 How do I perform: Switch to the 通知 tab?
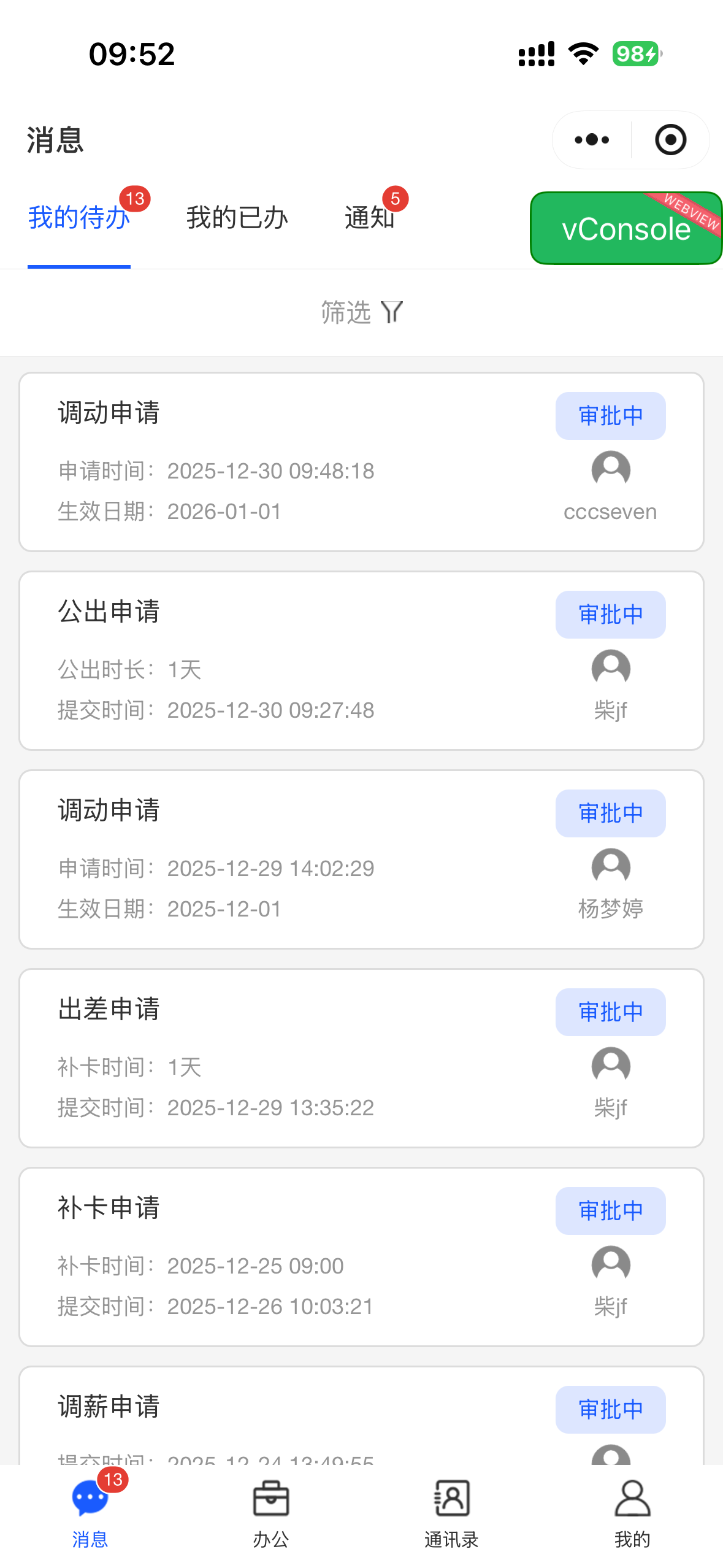(x=369, y=218)
